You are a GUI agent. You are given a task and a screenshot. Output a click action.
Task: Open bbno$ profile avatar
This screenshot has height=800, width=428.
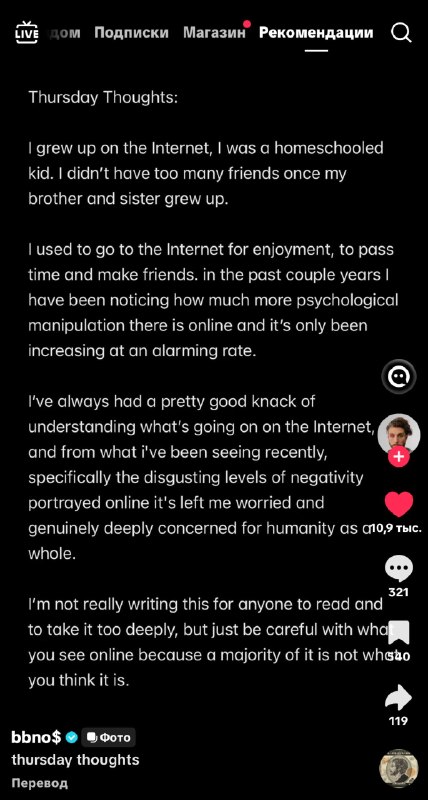tap(398, 435)
